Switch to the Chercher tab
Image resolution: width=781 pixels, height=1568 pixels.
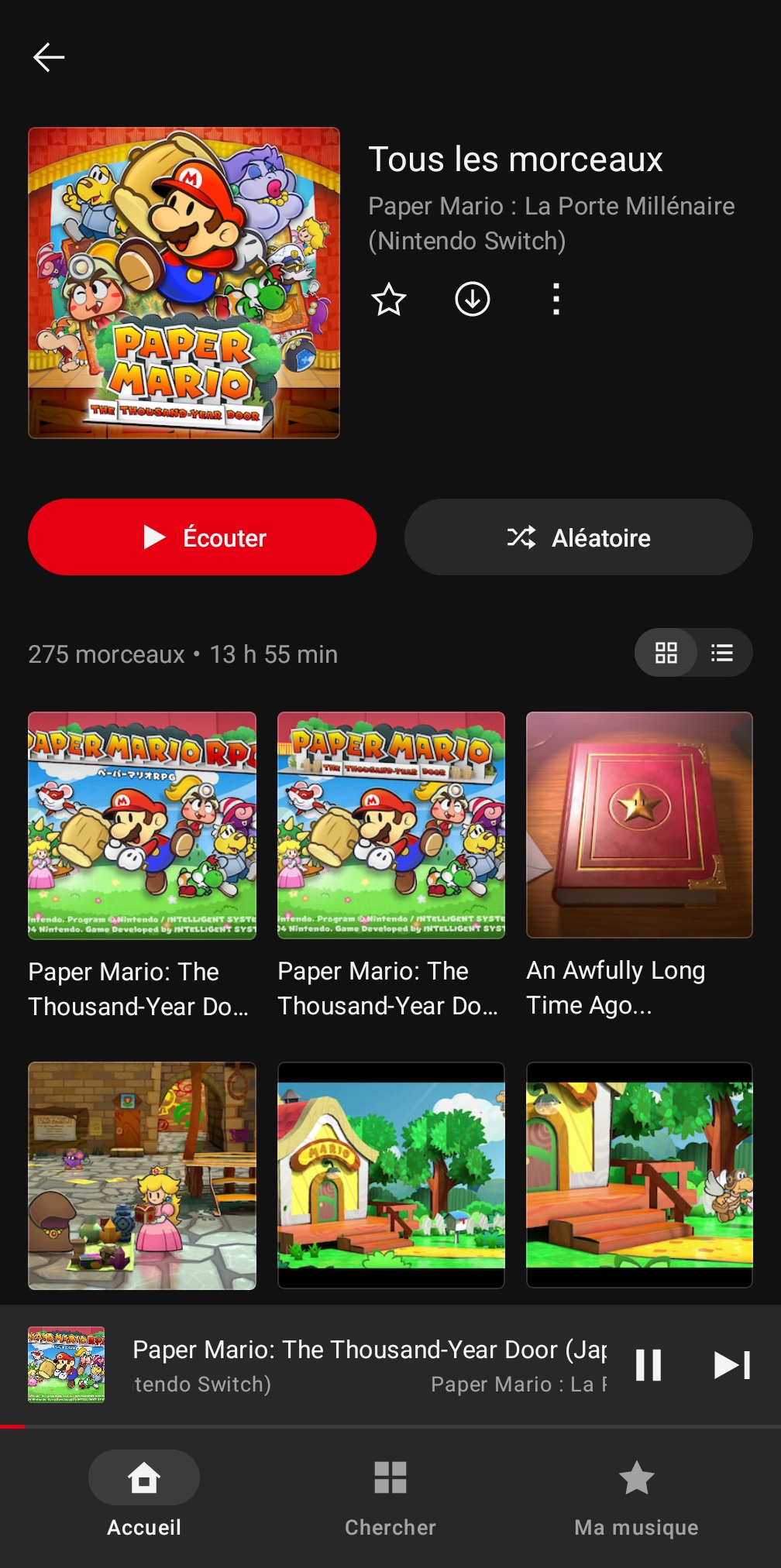pyautogui.click(x=390, y=1494)
